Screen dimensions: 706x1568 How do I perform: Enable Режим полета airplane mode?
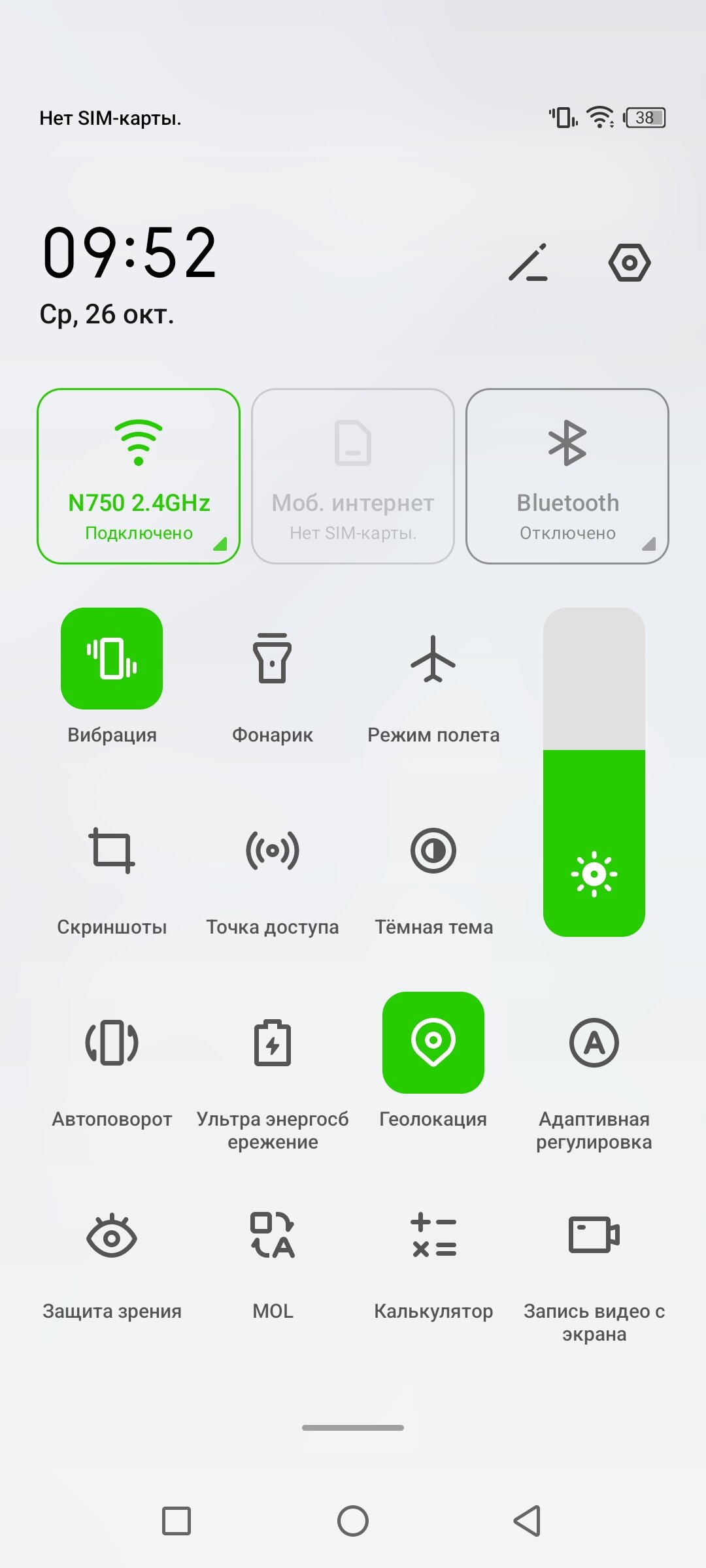pyautogui.click(x=433, y=659)
